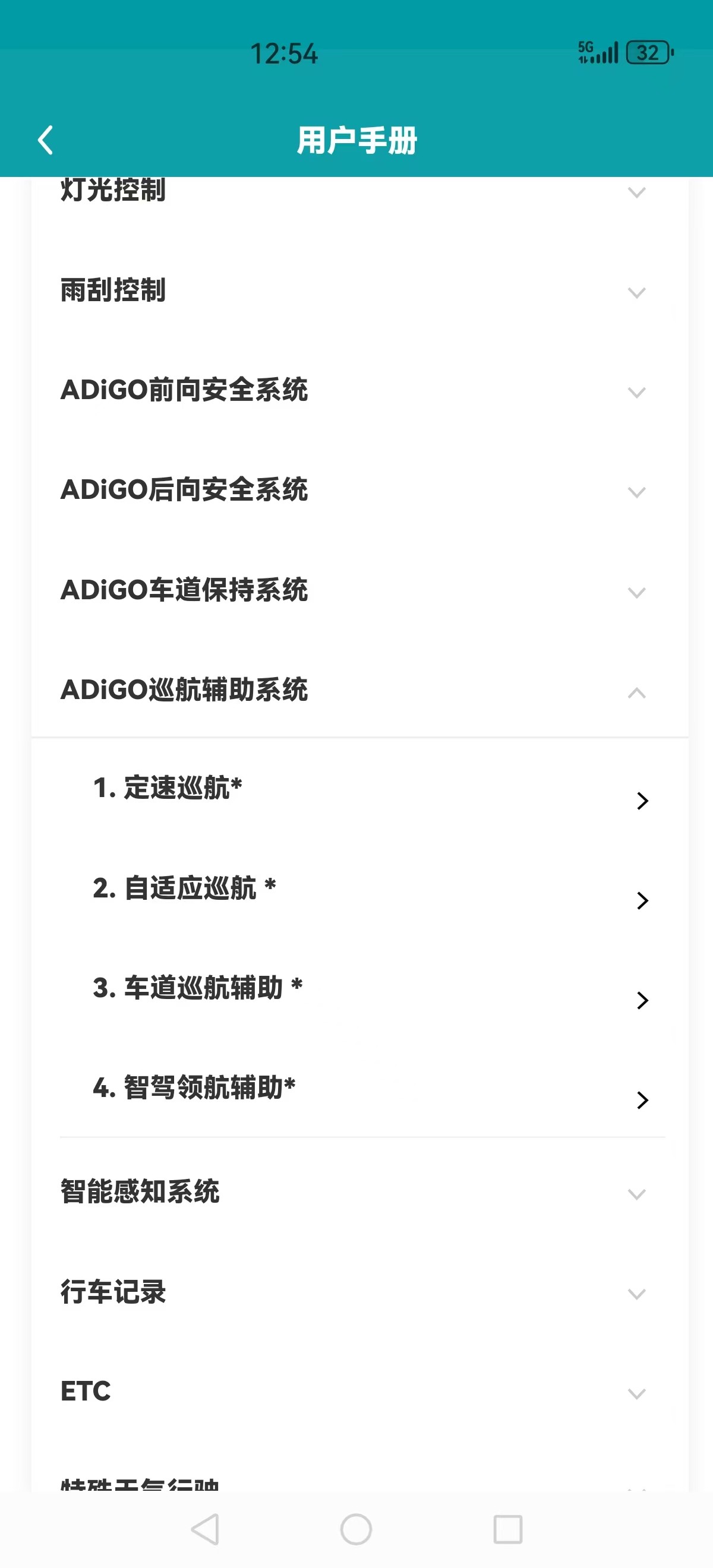Expand the ETC section

click(x=360, y=1392)
